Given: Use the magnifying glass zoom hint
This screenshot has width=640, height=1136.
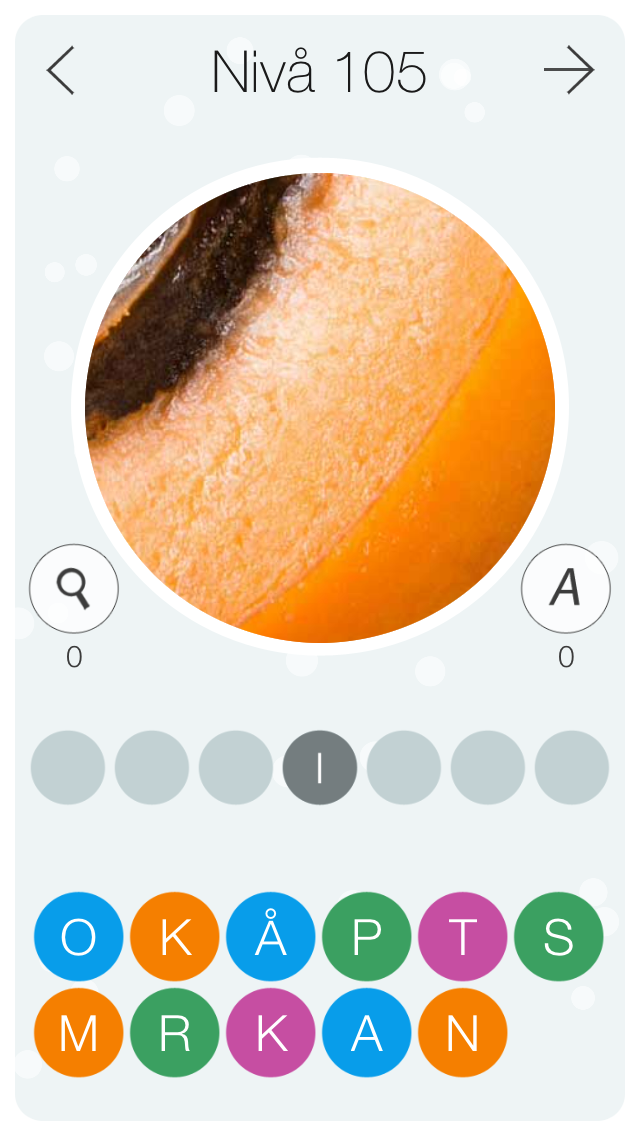Looking at the screenshot, I should tap(74, 589).
